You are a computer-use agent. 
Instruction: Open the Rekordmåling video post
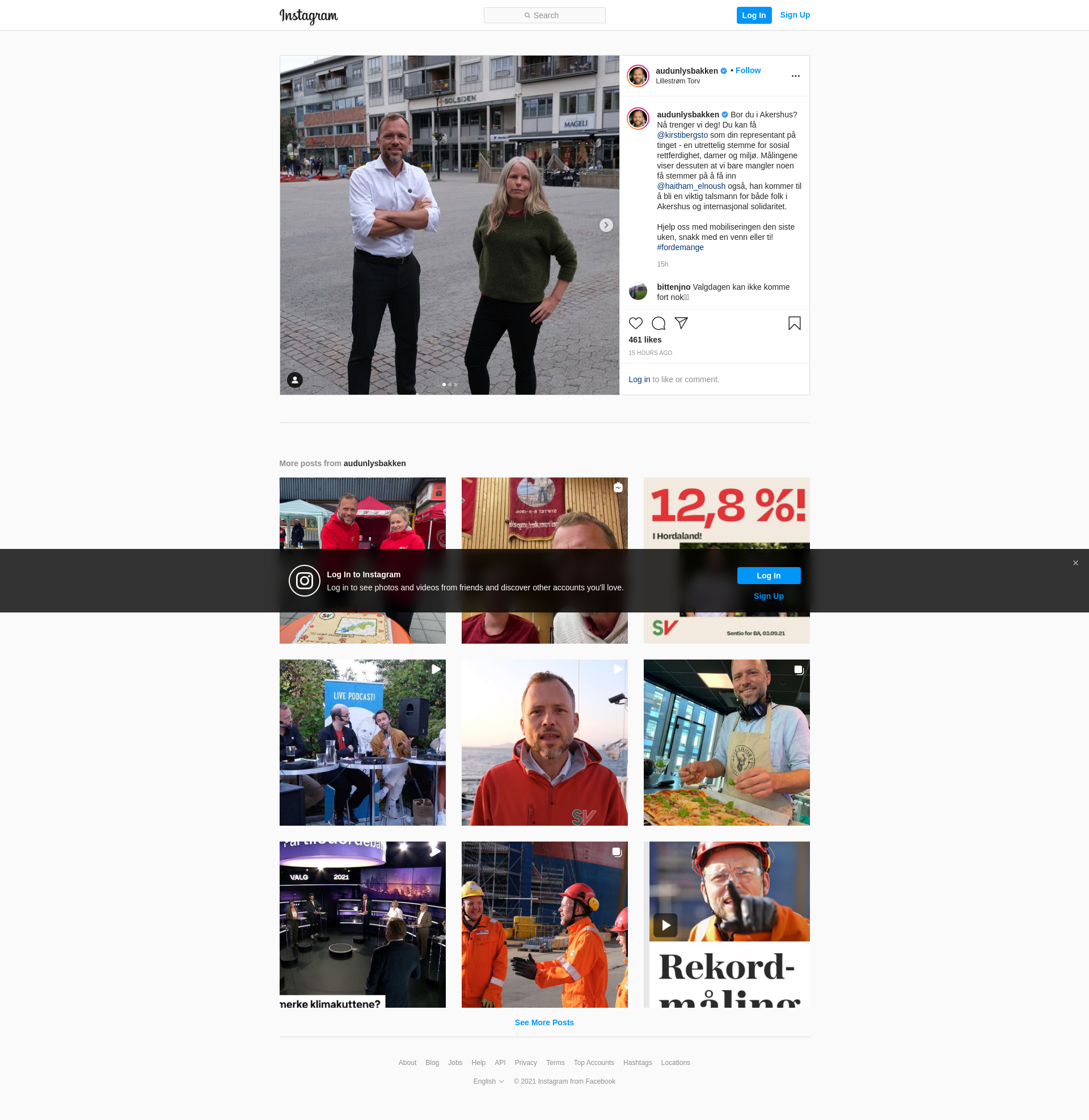coord(727,924)
